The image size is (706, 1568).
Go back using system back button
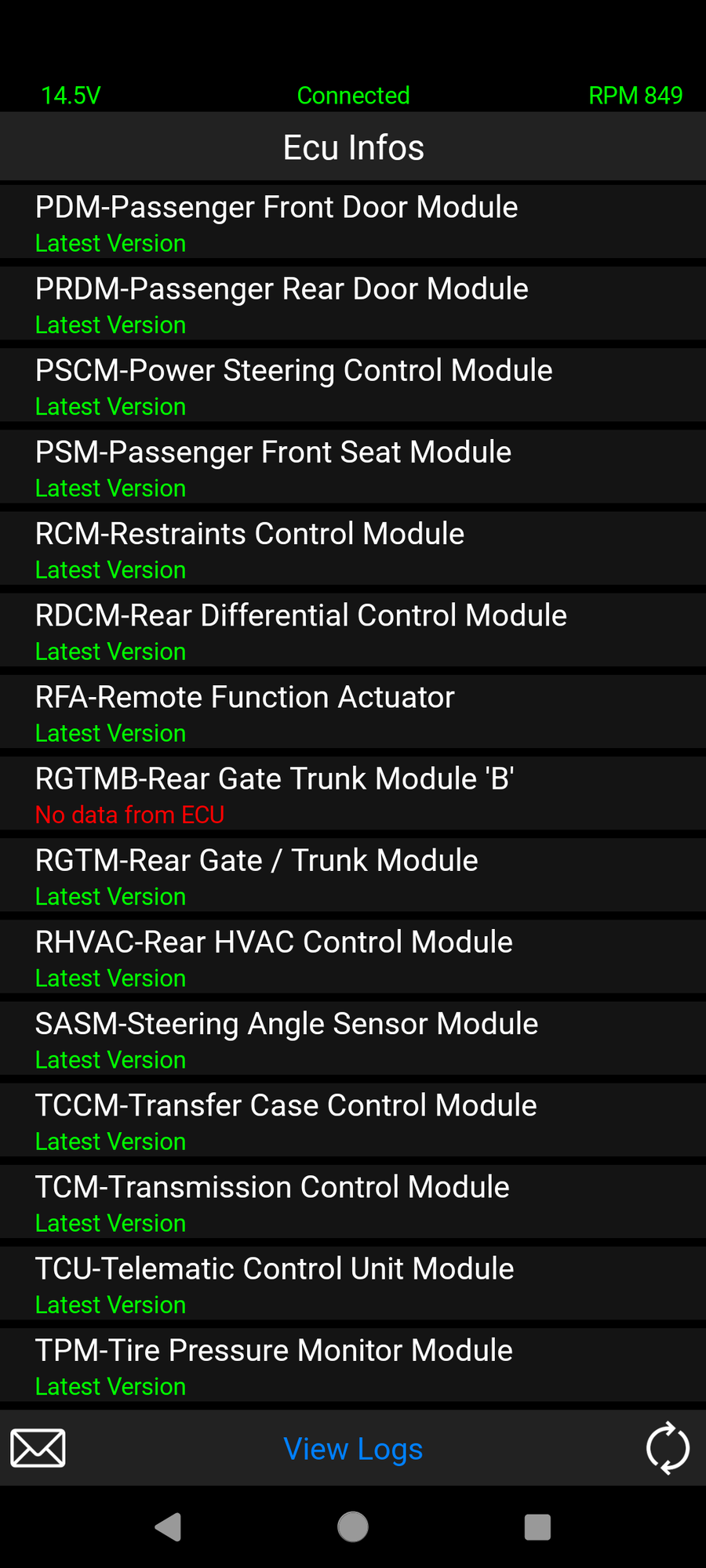click(x=169, y=1527)
